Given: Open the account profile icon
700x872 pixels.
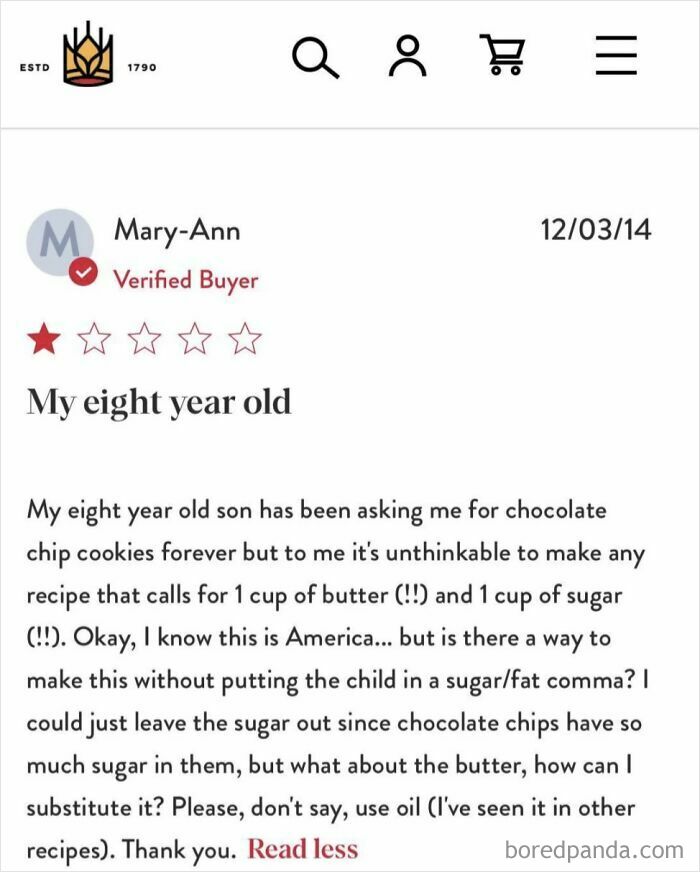Looking at the screenshot, I should click(x=407, y=55).
